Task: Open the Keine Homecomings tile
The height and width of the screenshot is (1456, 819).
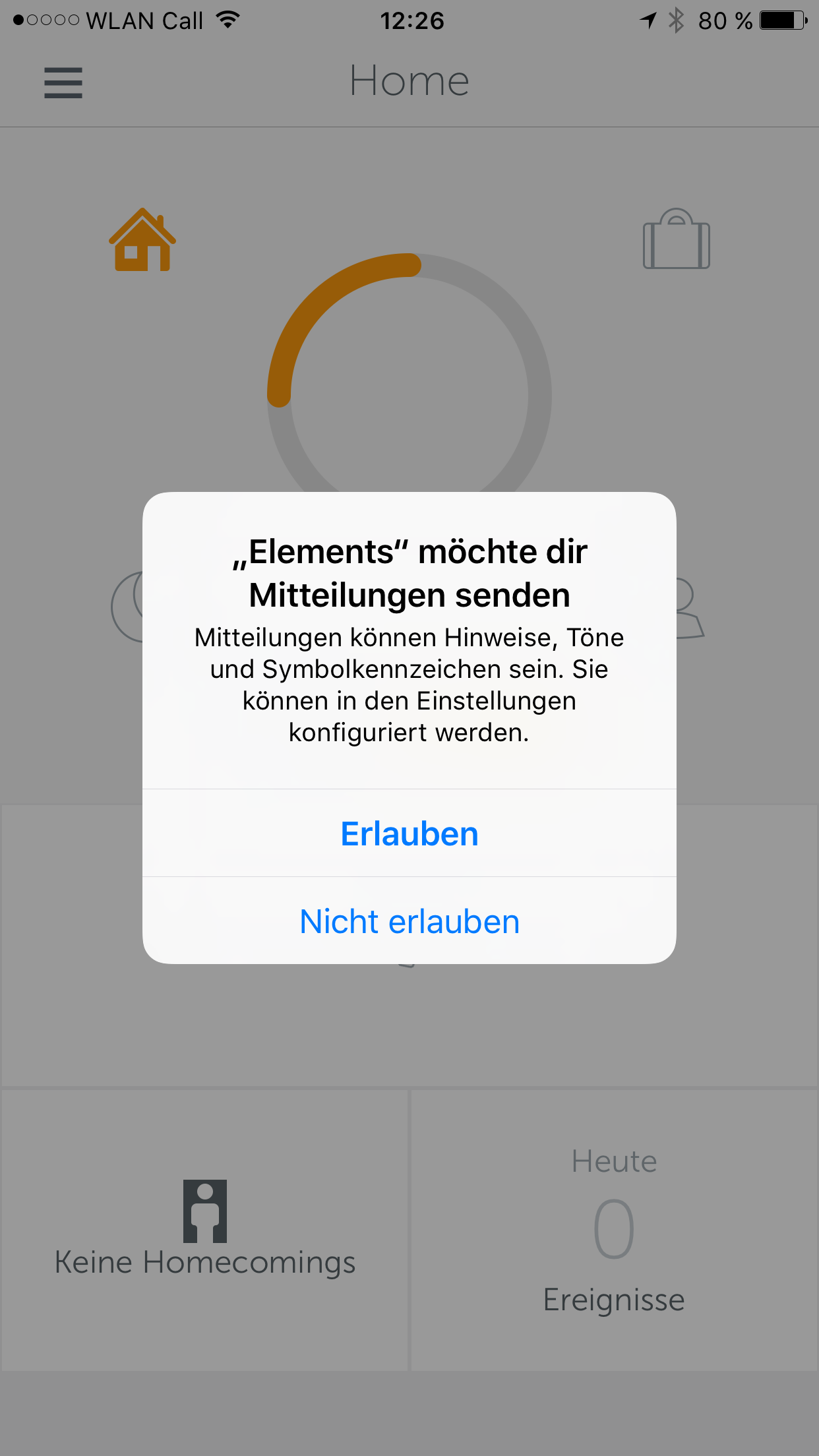Action: click(x=205, y=1230)
